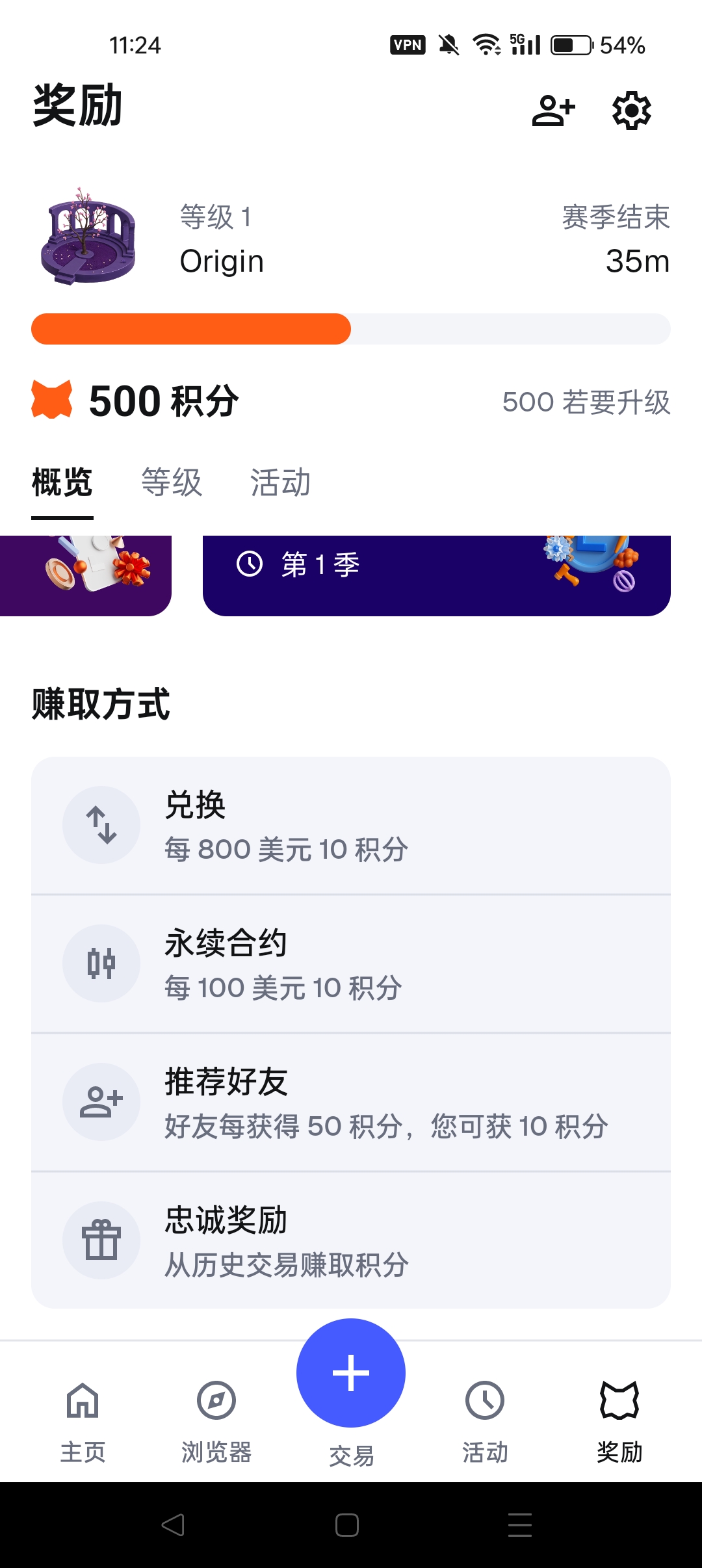The image size is (702, 1568).
Task: Switch to the 活动 top tab
Action: (x=280, y=482)
